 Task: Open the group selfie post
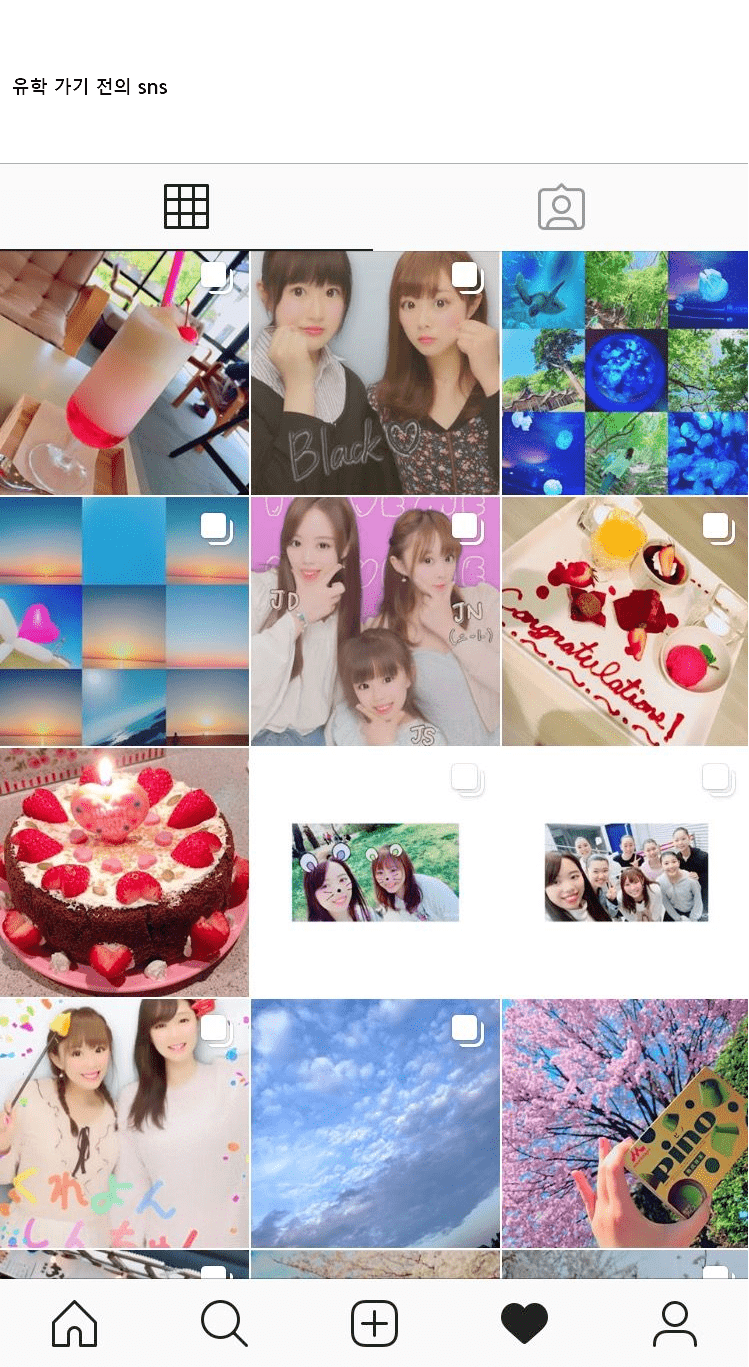click(625, 872)
